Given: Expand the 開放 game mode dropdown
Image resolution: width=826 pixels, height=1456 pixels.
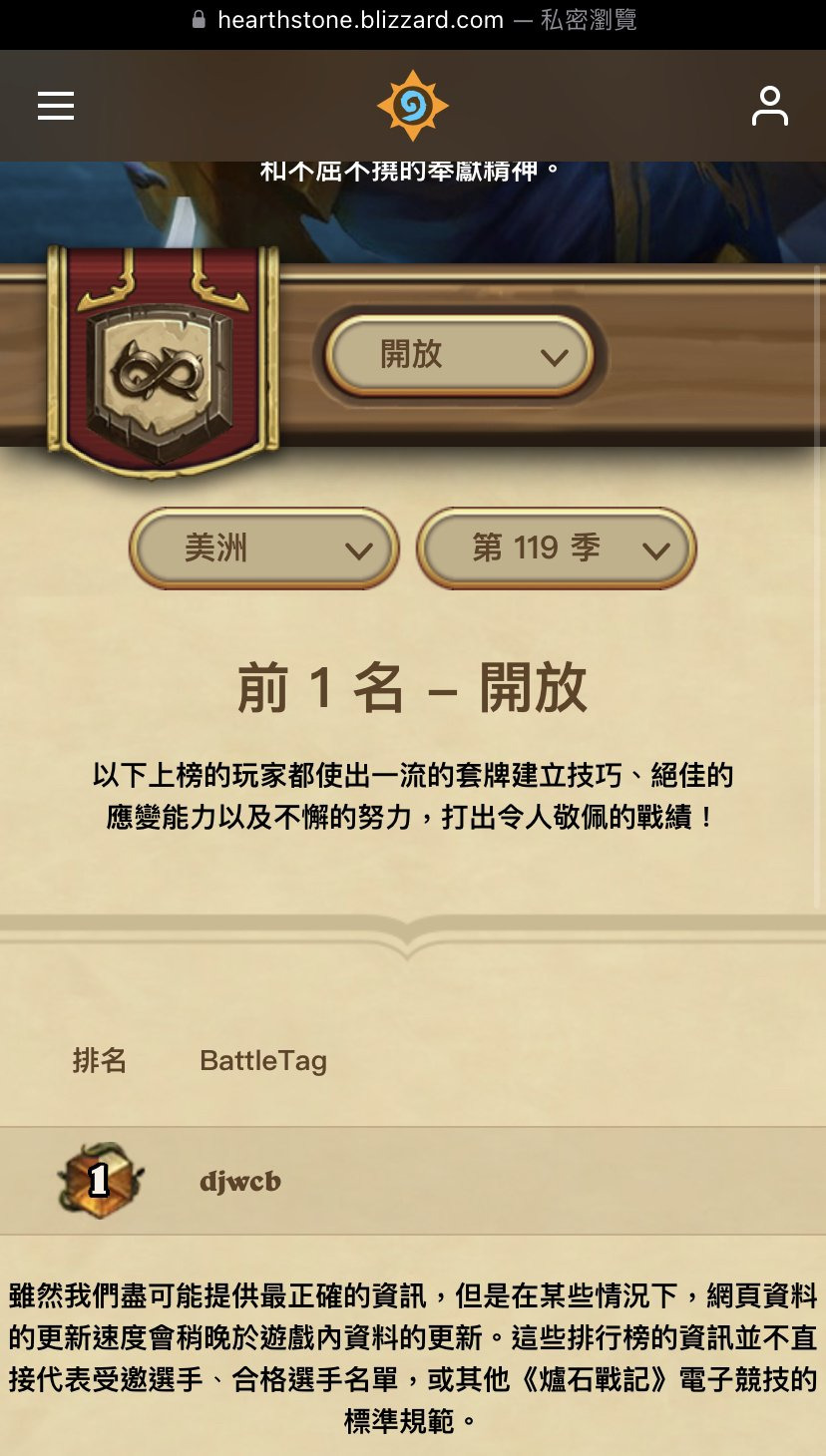Looking at the screenshot, I should coord(461,355).
